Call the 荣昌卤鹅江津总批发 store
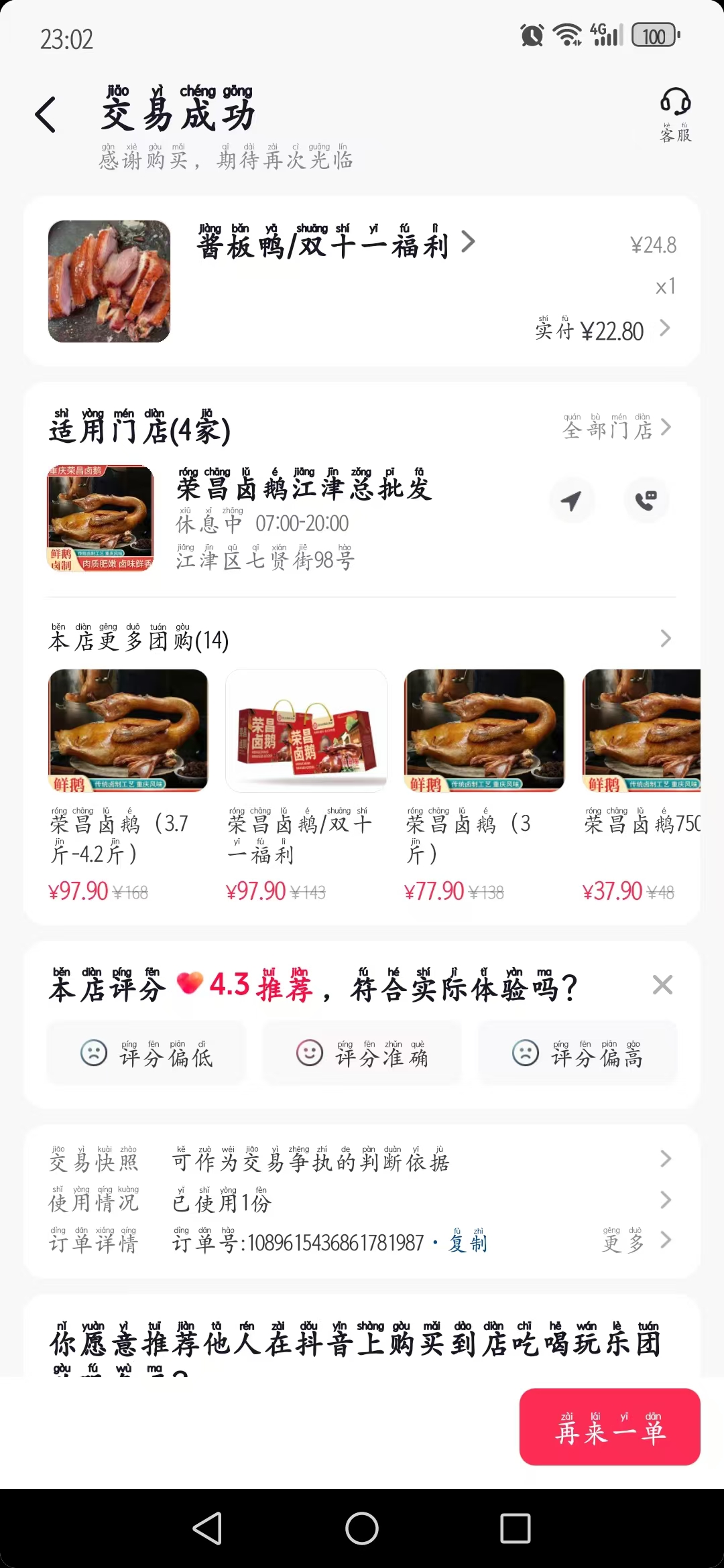The height and width of the screenshot is (1568, 724). (x=646, y=500)
